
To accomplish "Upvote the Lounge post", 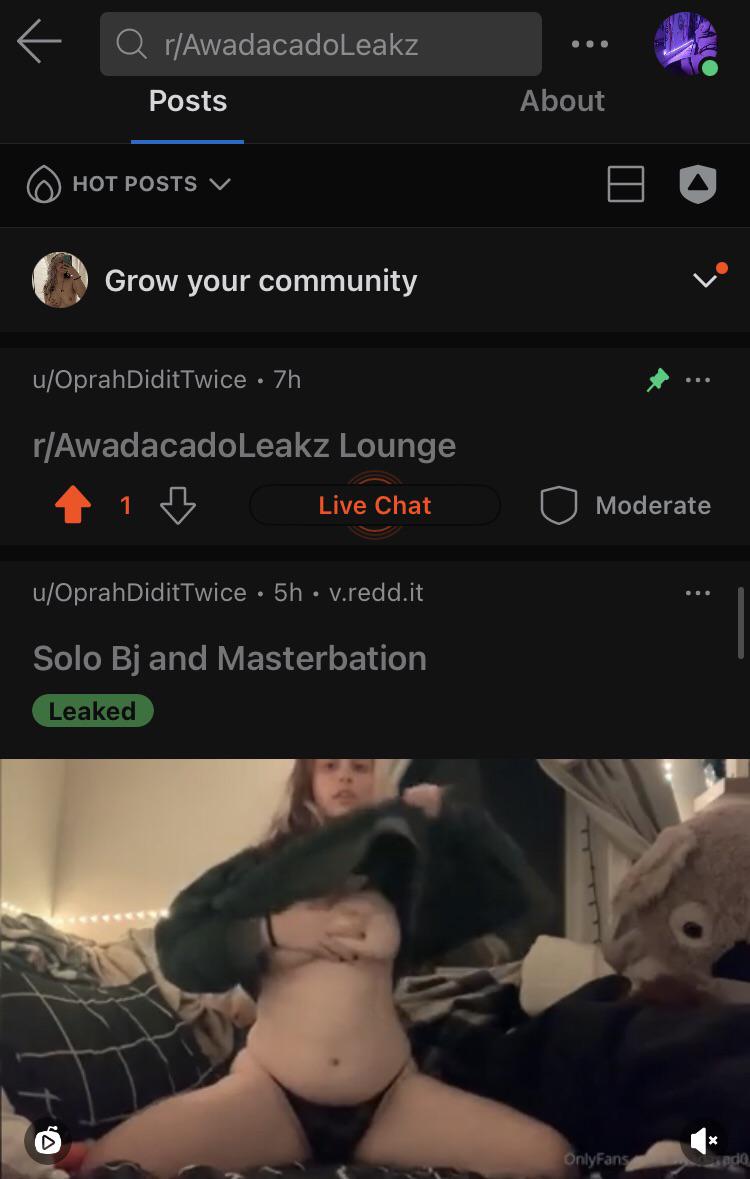I will pos(73,505).
